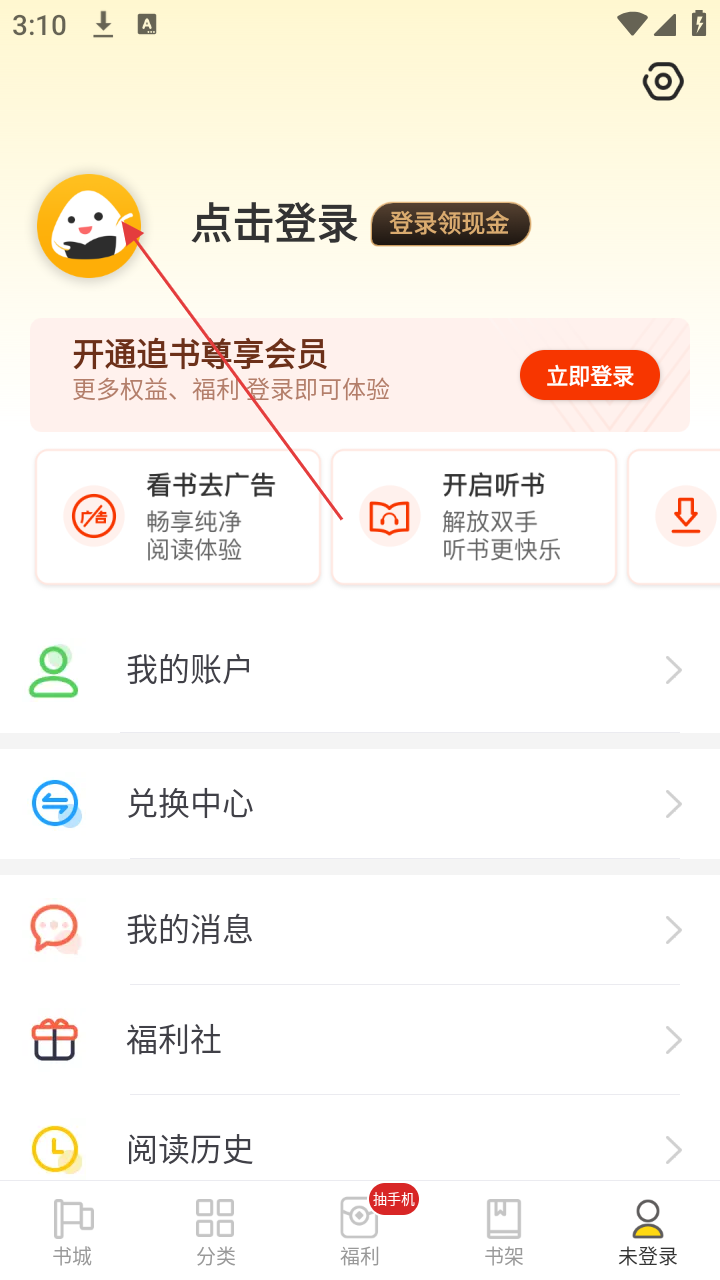720x1280 pixels.
Task: Open 福利社 row
Action: pos(360,1040)
